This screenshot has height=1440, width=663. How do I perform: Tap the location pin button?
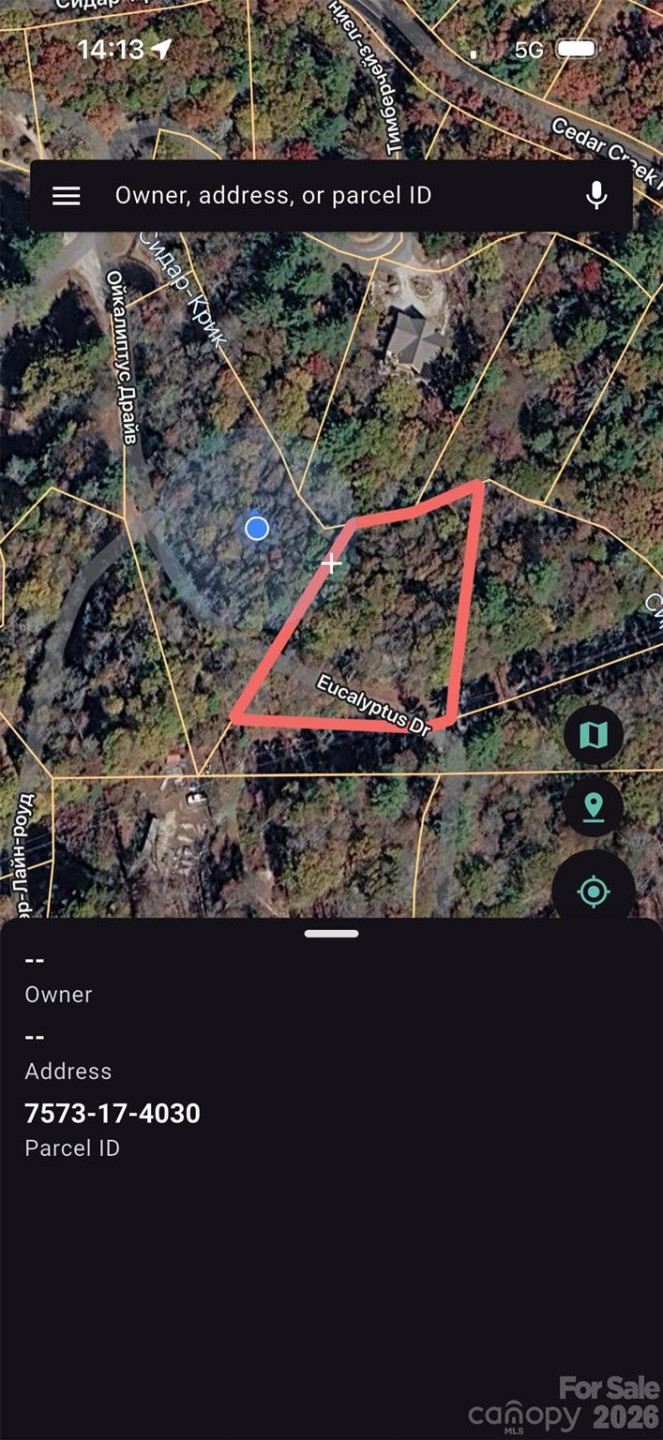pos(593,806)
